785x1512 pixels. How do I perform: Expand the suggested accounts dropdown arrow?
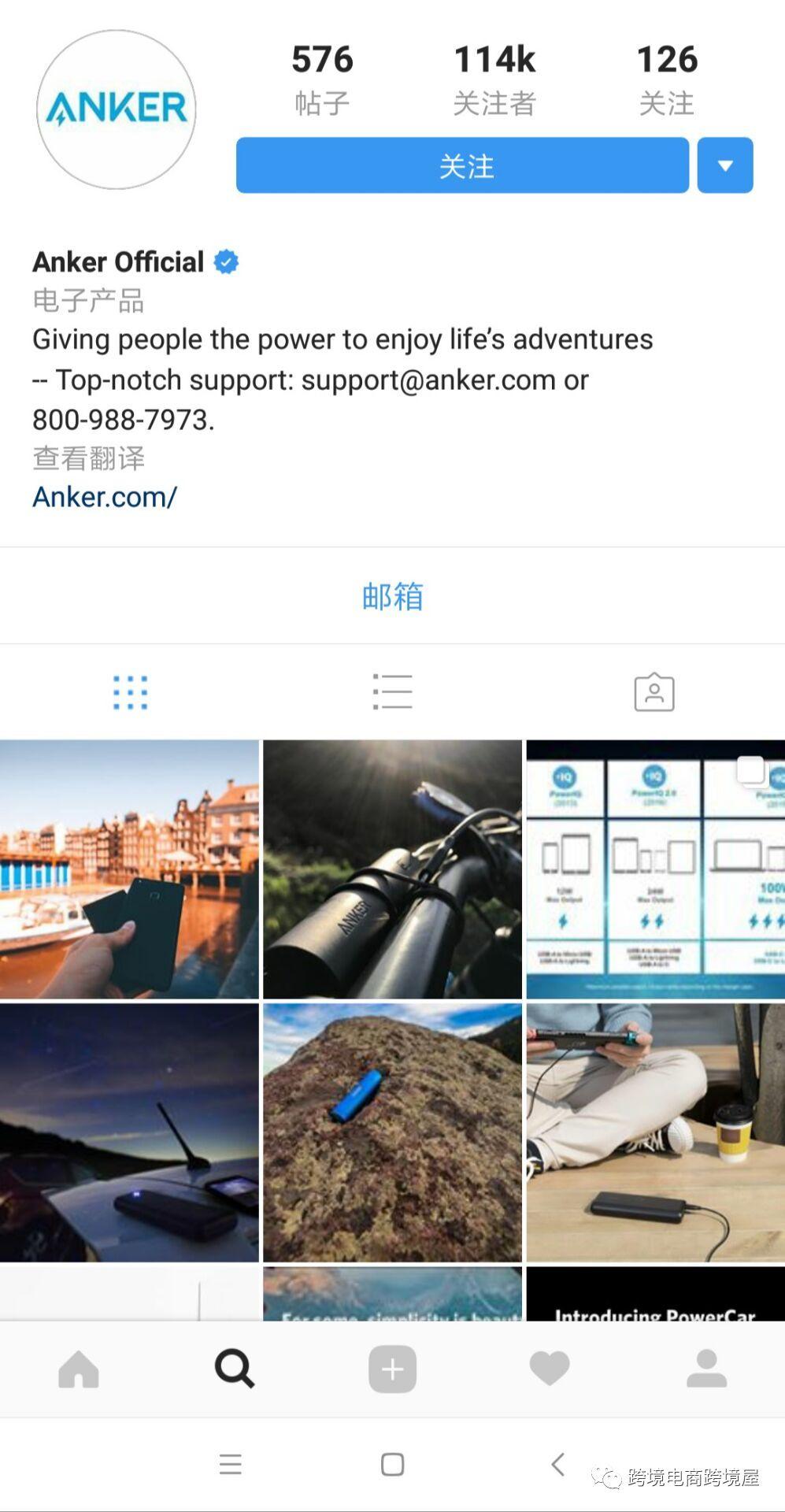pos(725,165)
